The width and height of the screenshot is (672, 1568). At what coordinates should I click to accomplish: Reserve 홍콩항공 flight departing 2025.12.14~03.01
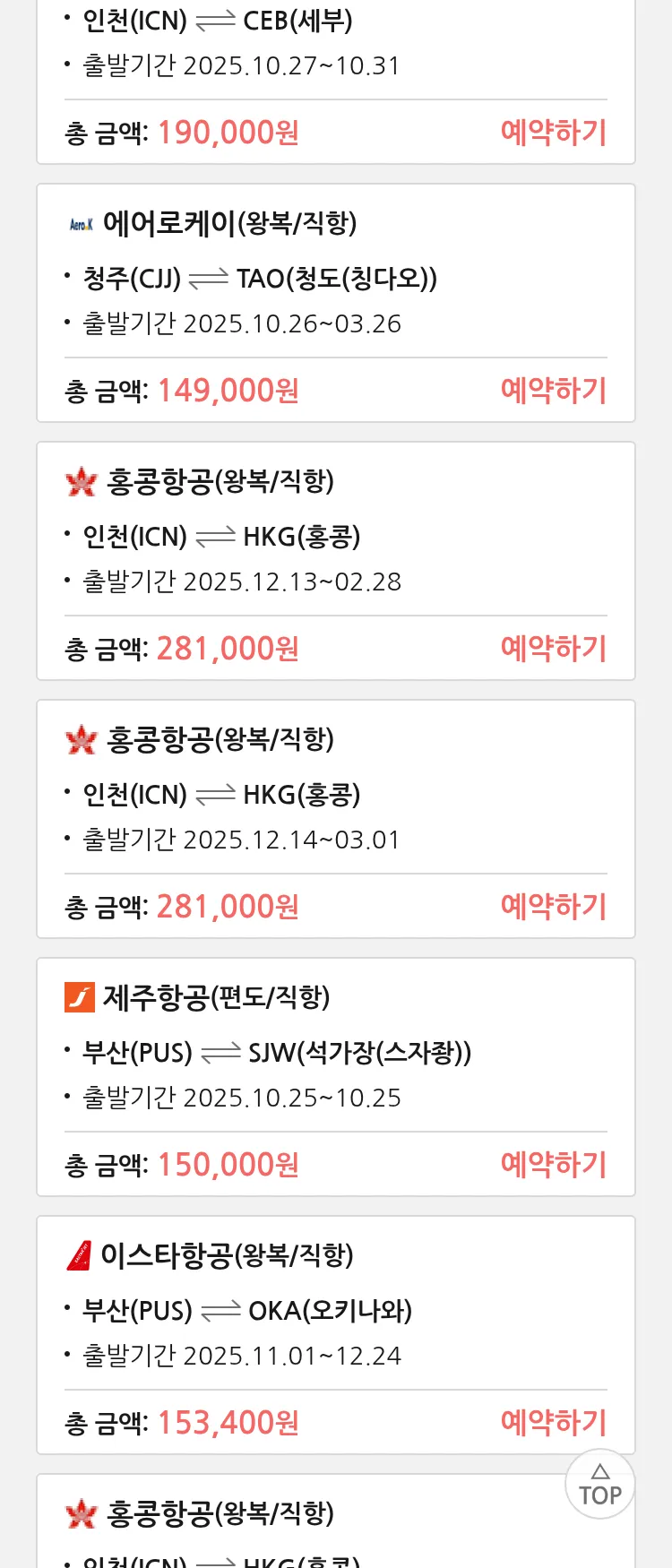553,907
